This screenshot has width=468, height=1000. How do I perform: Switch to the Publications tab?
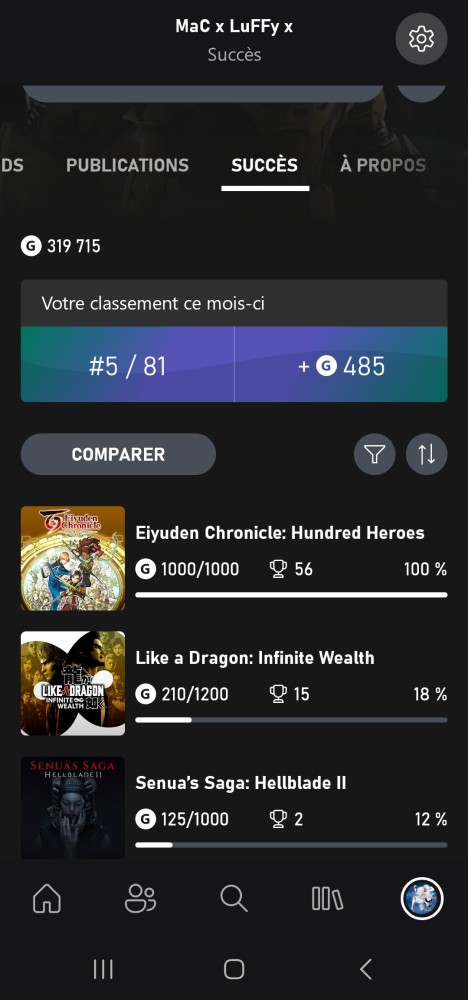point(128,165)
